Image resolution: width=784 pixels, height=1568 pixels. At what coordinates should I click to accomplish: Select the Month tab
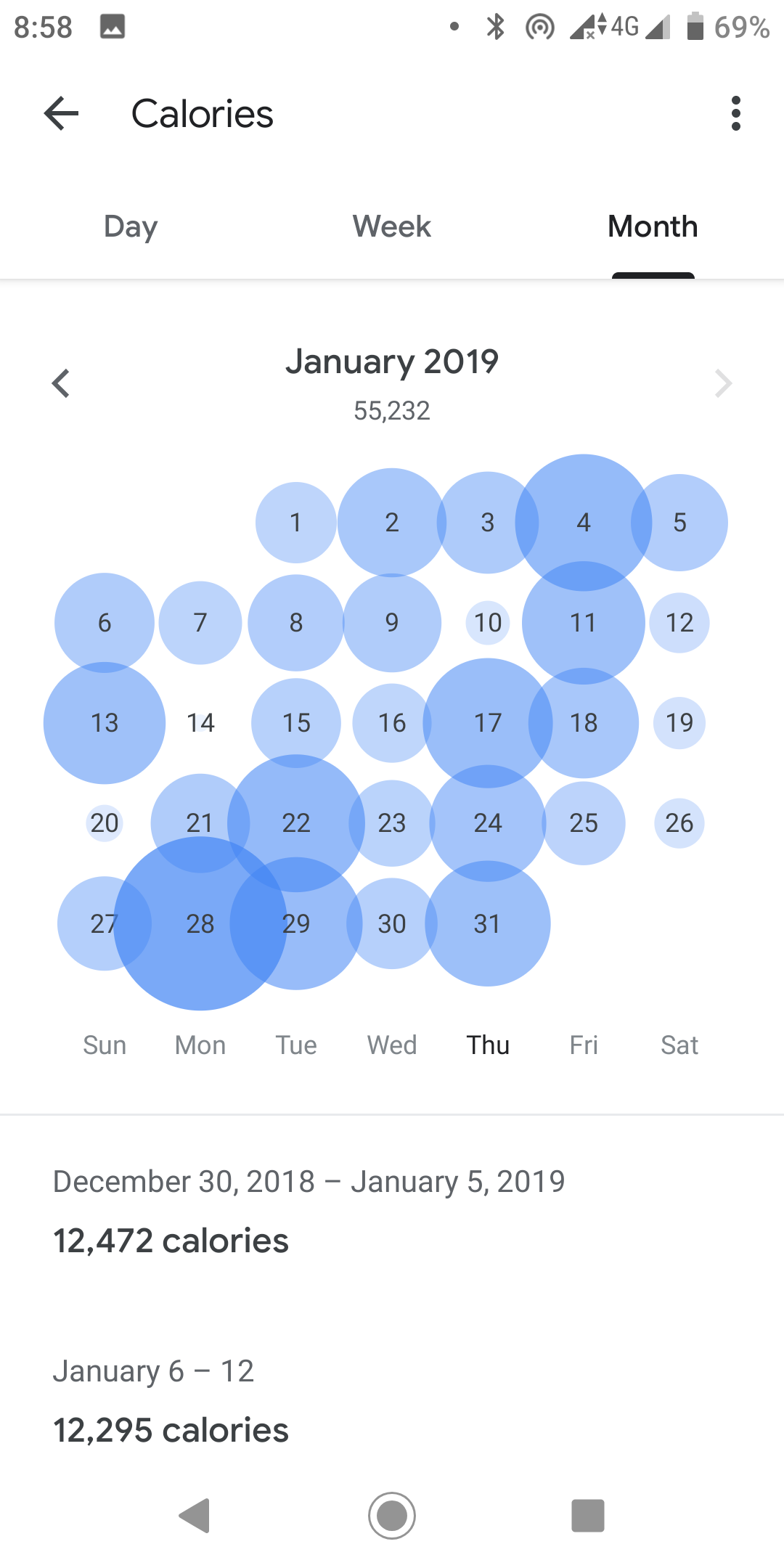click(x=653, y=226)
